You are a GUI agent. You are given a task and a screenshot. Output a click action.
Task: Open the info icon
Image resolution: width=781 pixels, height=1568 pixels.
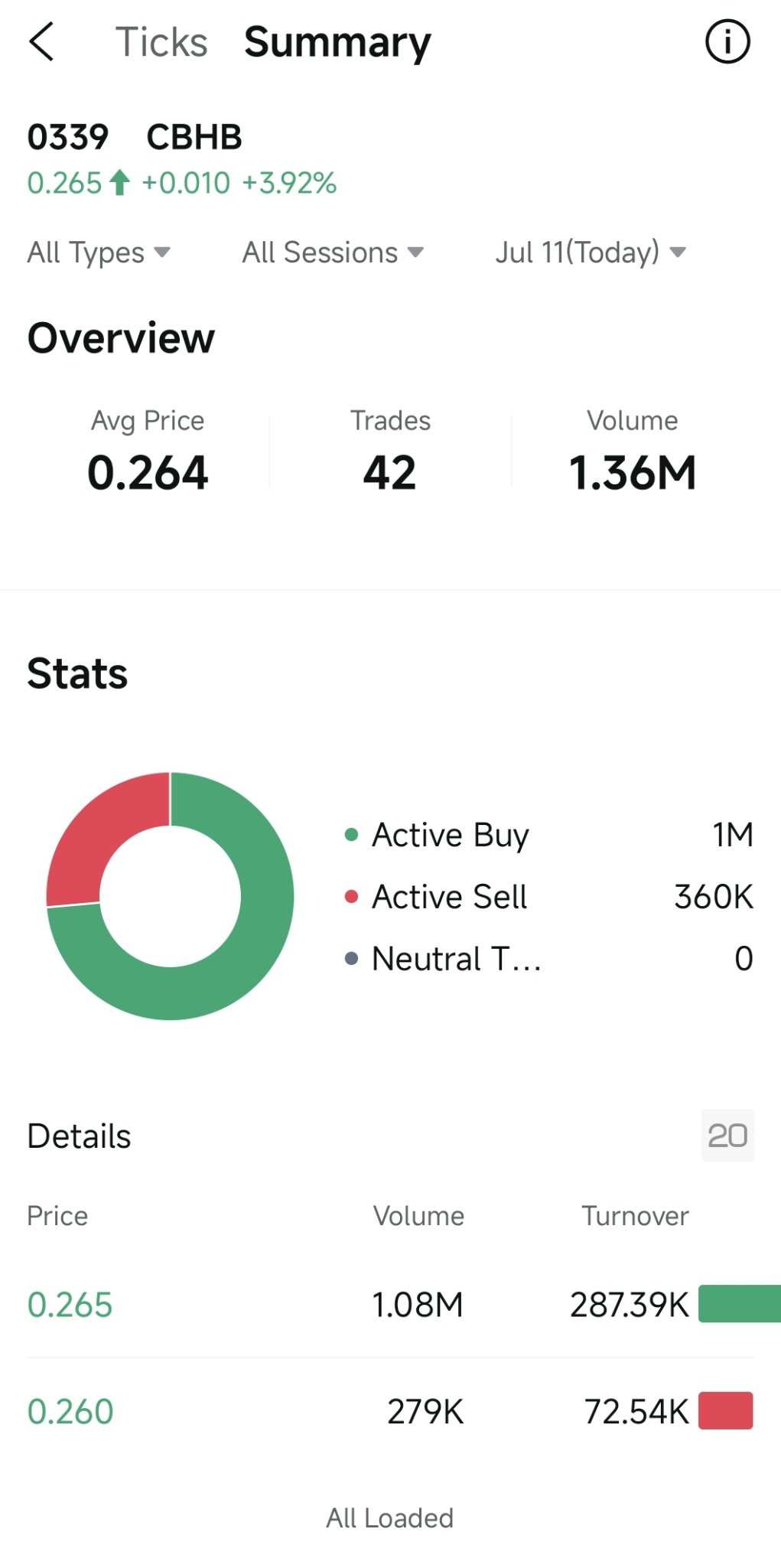coord(727,42)
